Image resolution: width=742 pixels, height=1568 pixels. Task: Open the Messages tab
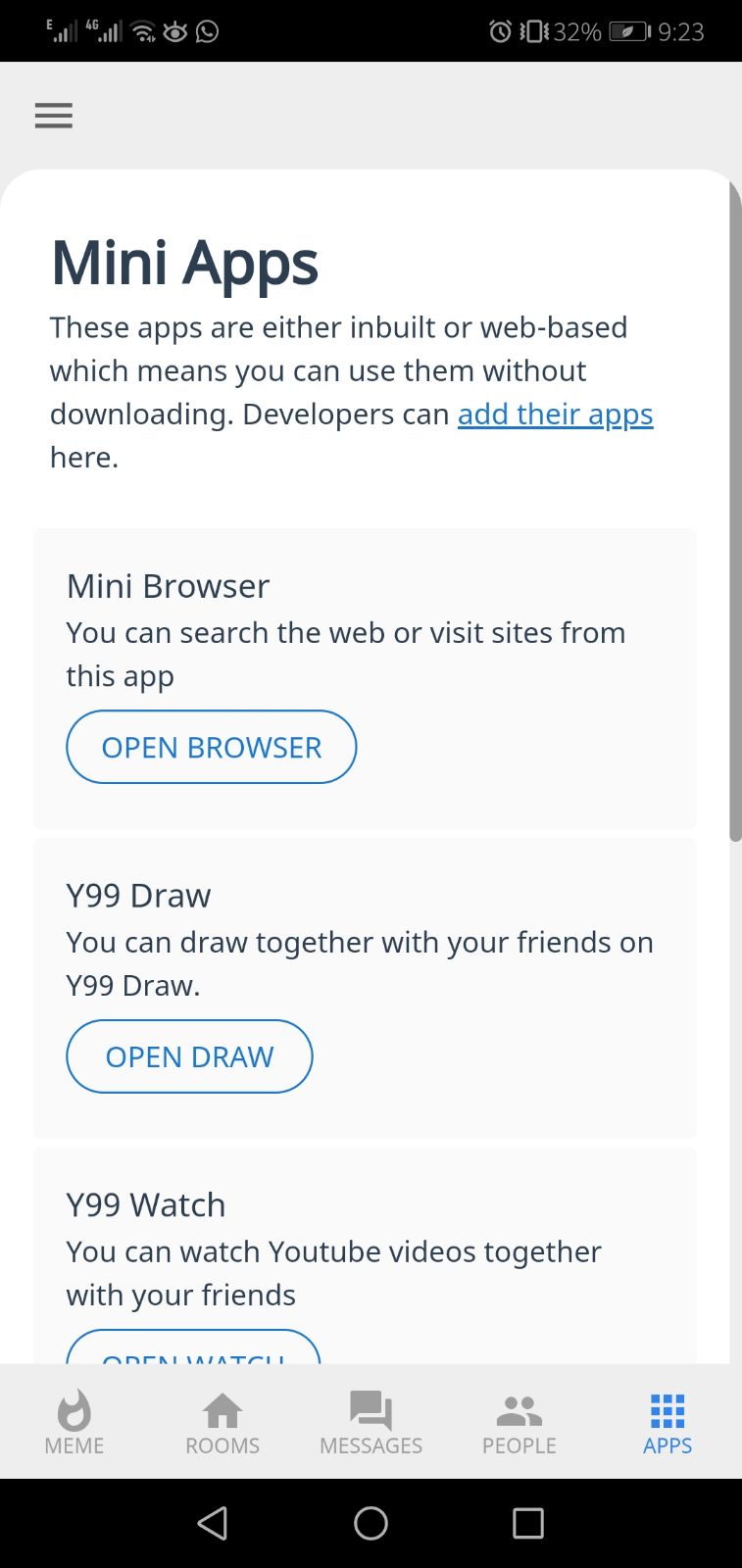click(371, 1423)
